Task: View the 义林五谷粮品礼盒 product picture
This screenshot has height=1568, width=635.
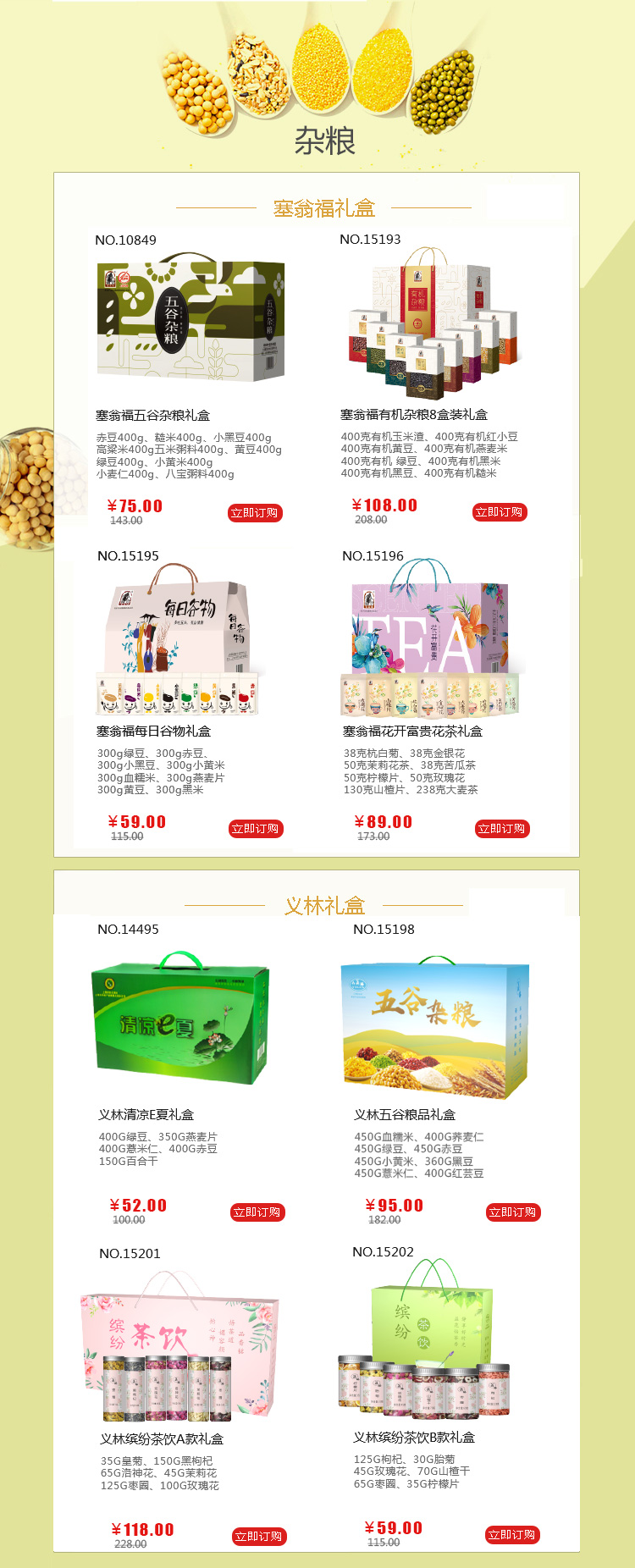Action: 435,1024
